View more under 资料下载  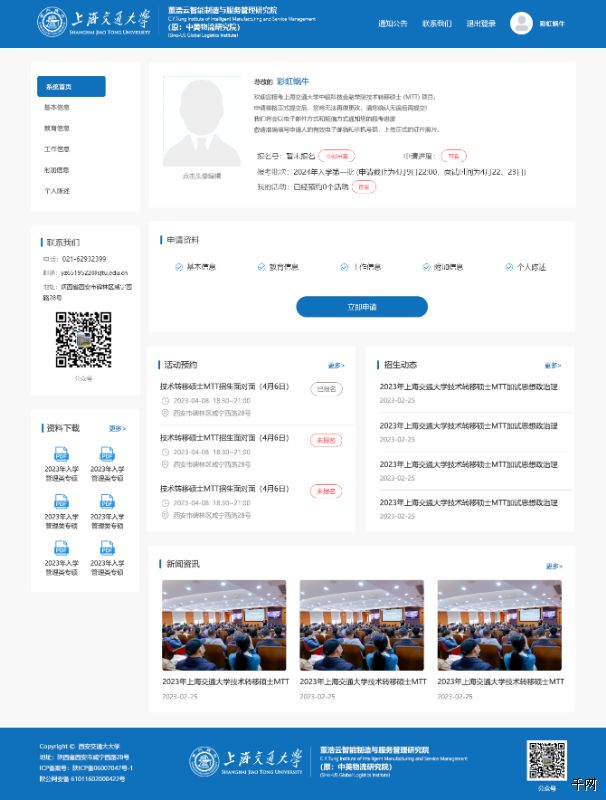coord(118,428)
